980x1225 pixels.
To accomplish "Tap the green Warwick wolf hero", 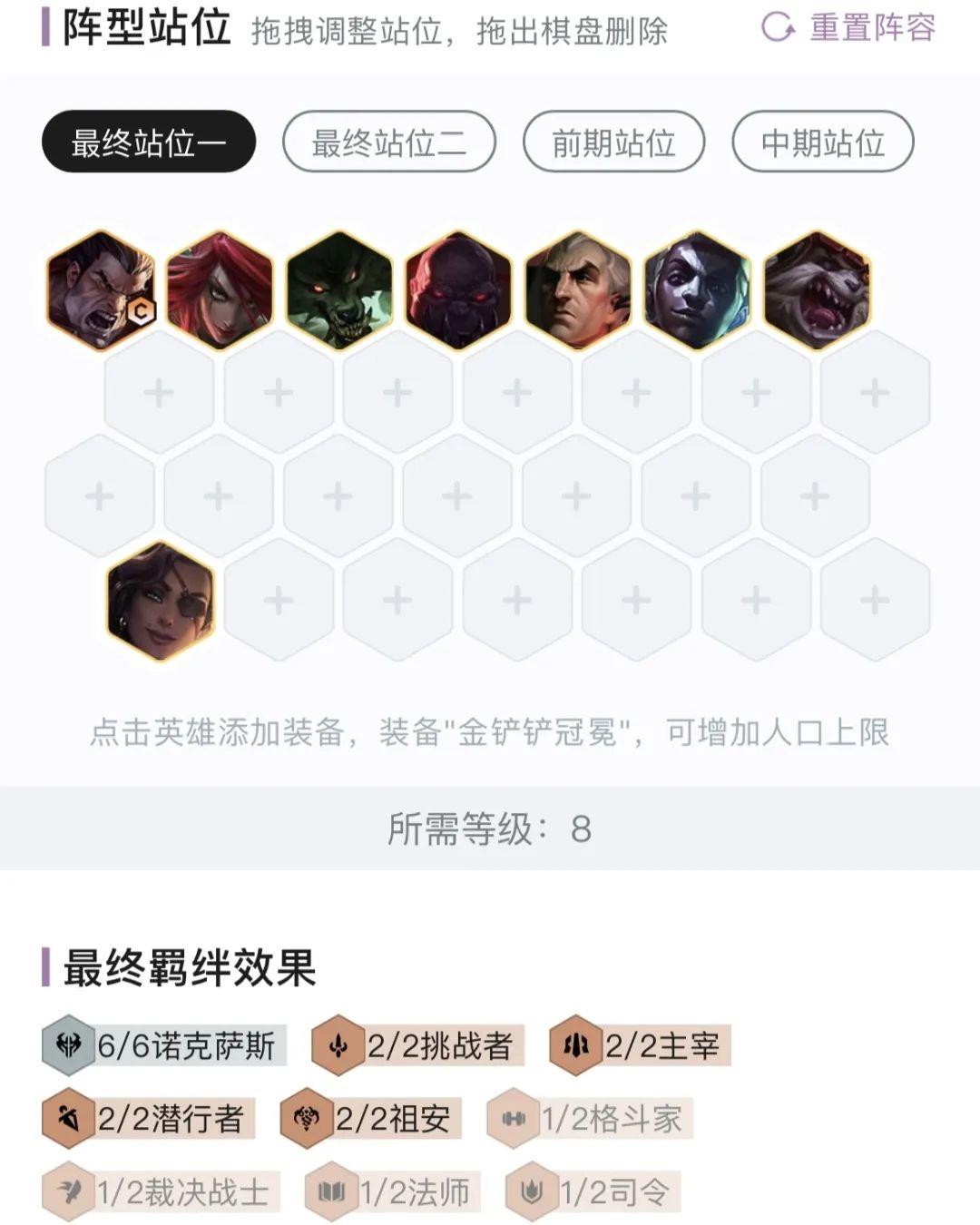I will tap(339, 290).
